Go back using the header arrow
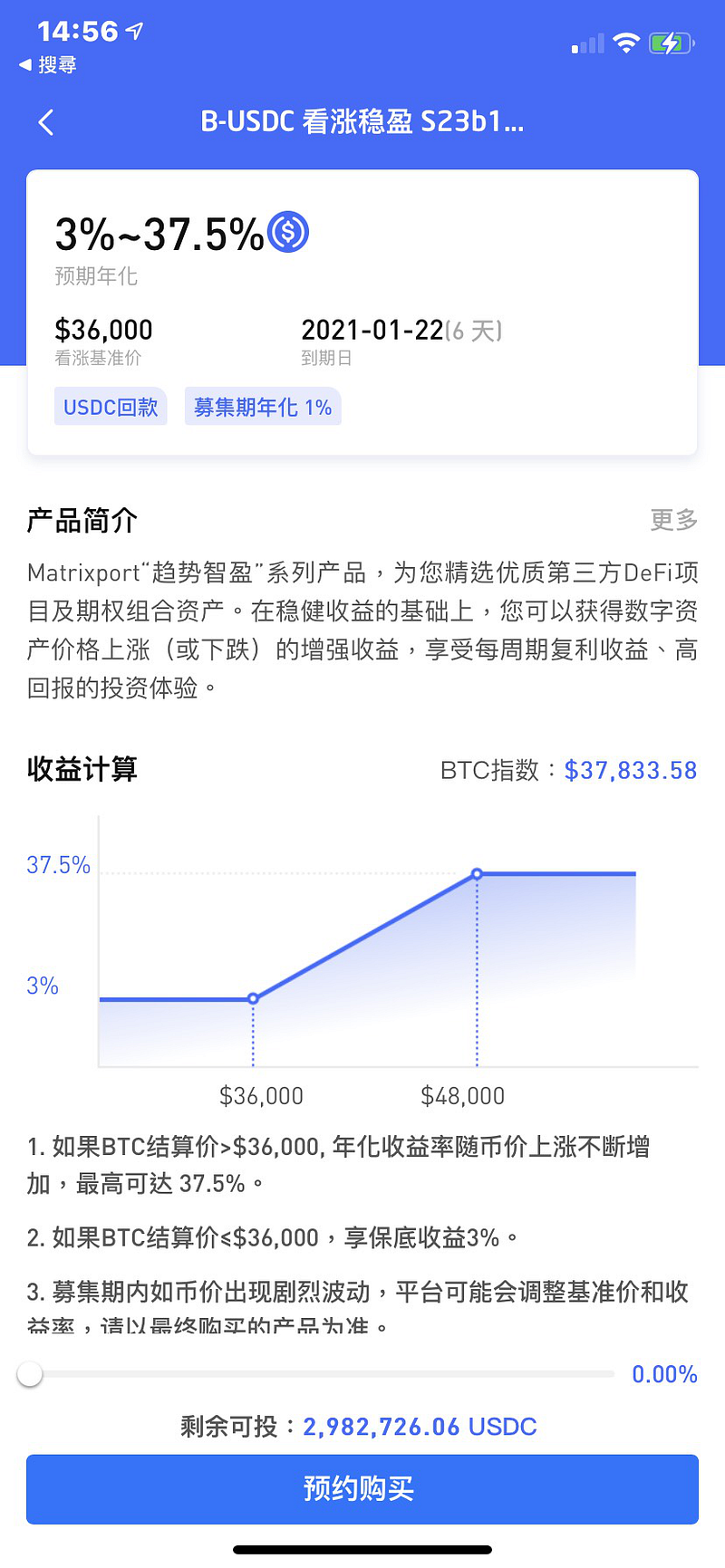Image resolution: width=725 pixels, height=1568 pixels. [46, 122]
